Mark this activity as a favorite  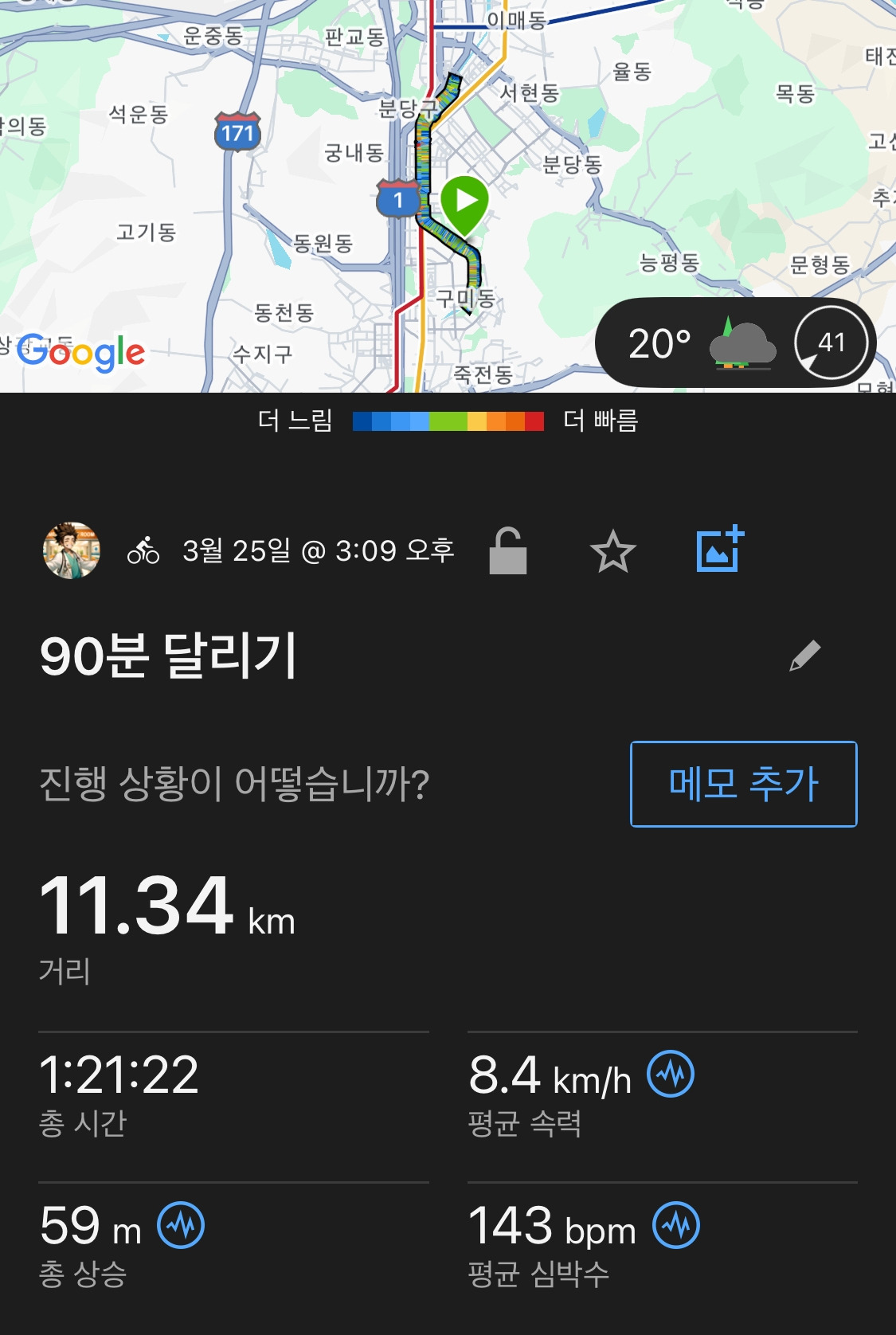612,551
